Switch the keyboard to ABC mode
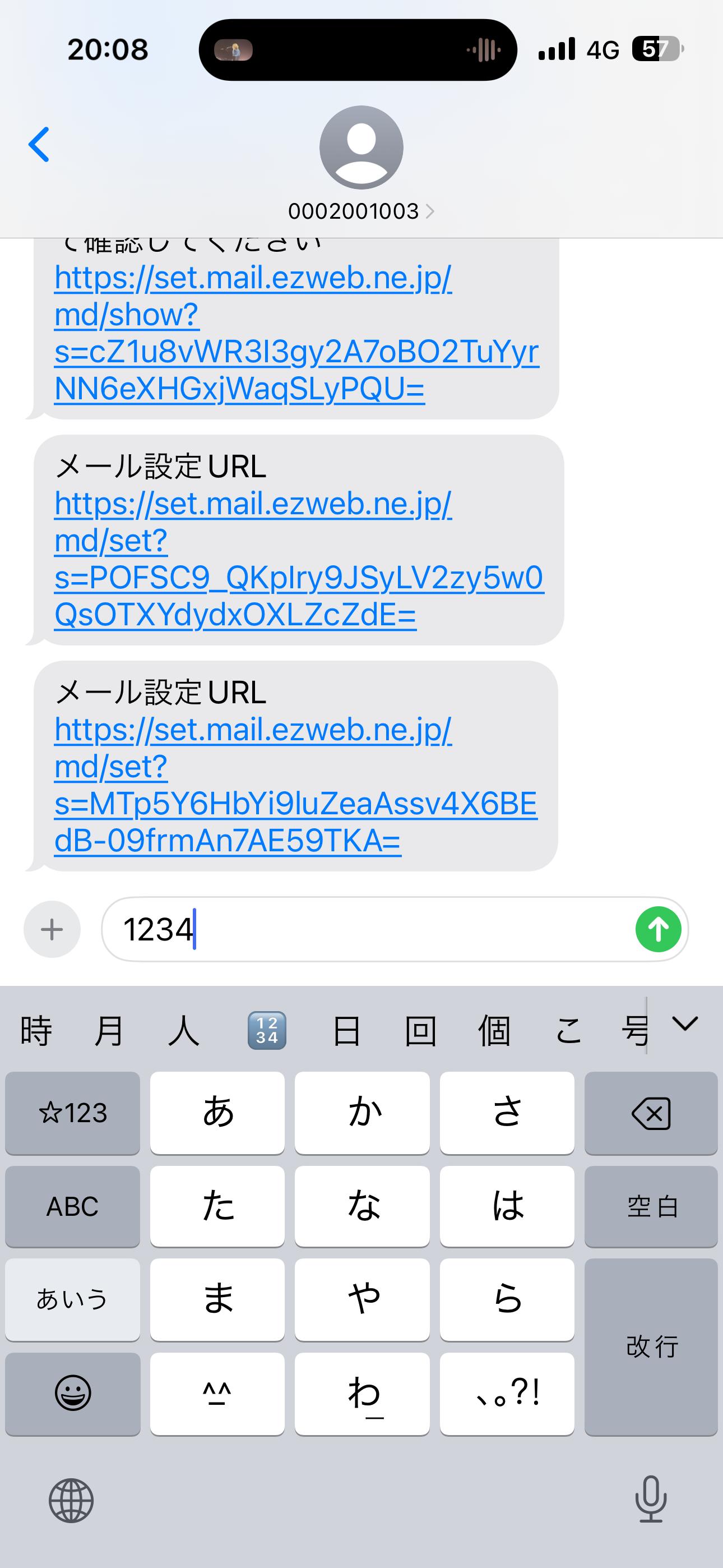Screen dimensions: 723x1568 pos(72,1206)
